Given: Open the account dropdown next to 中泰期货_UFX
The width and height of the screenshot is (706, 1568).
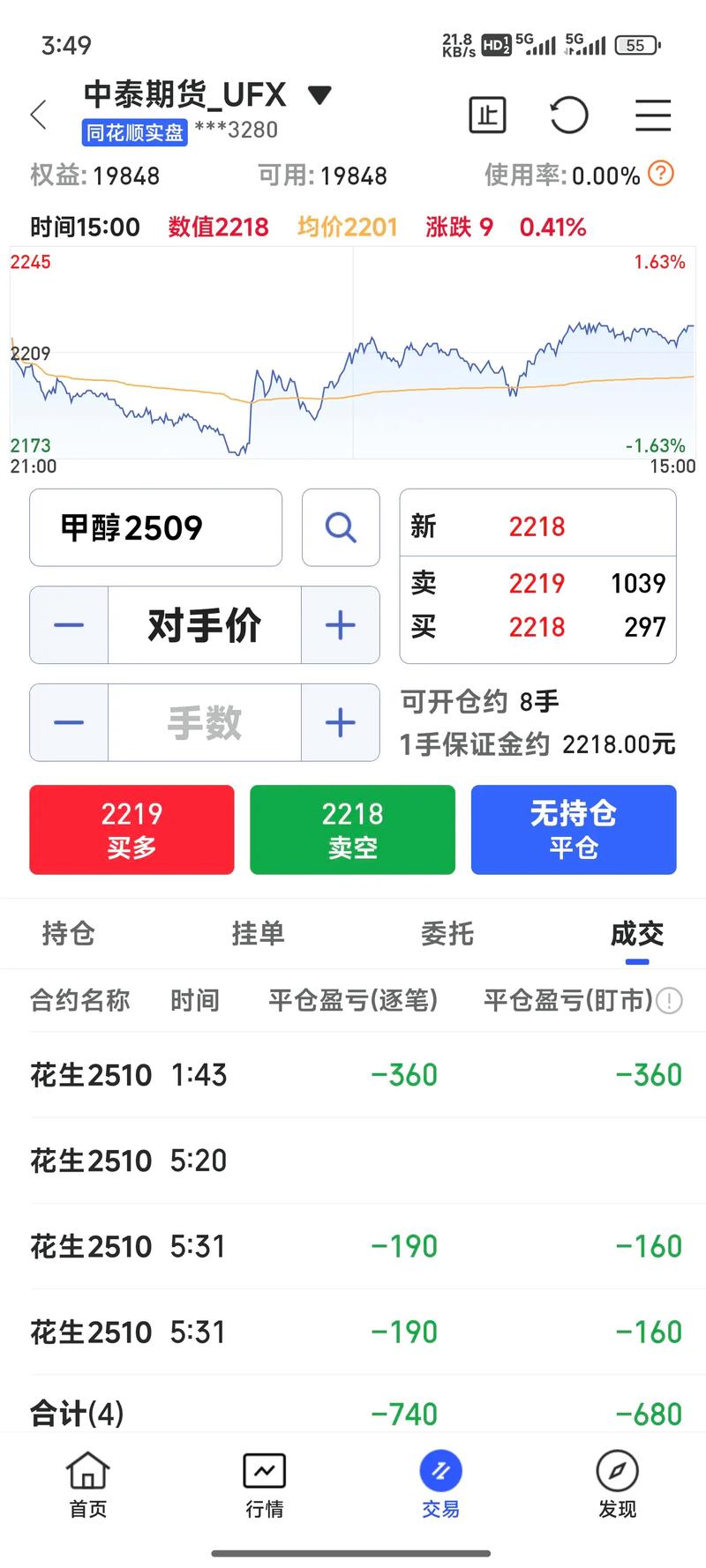Looking at the screenshot, I should 319,95.
